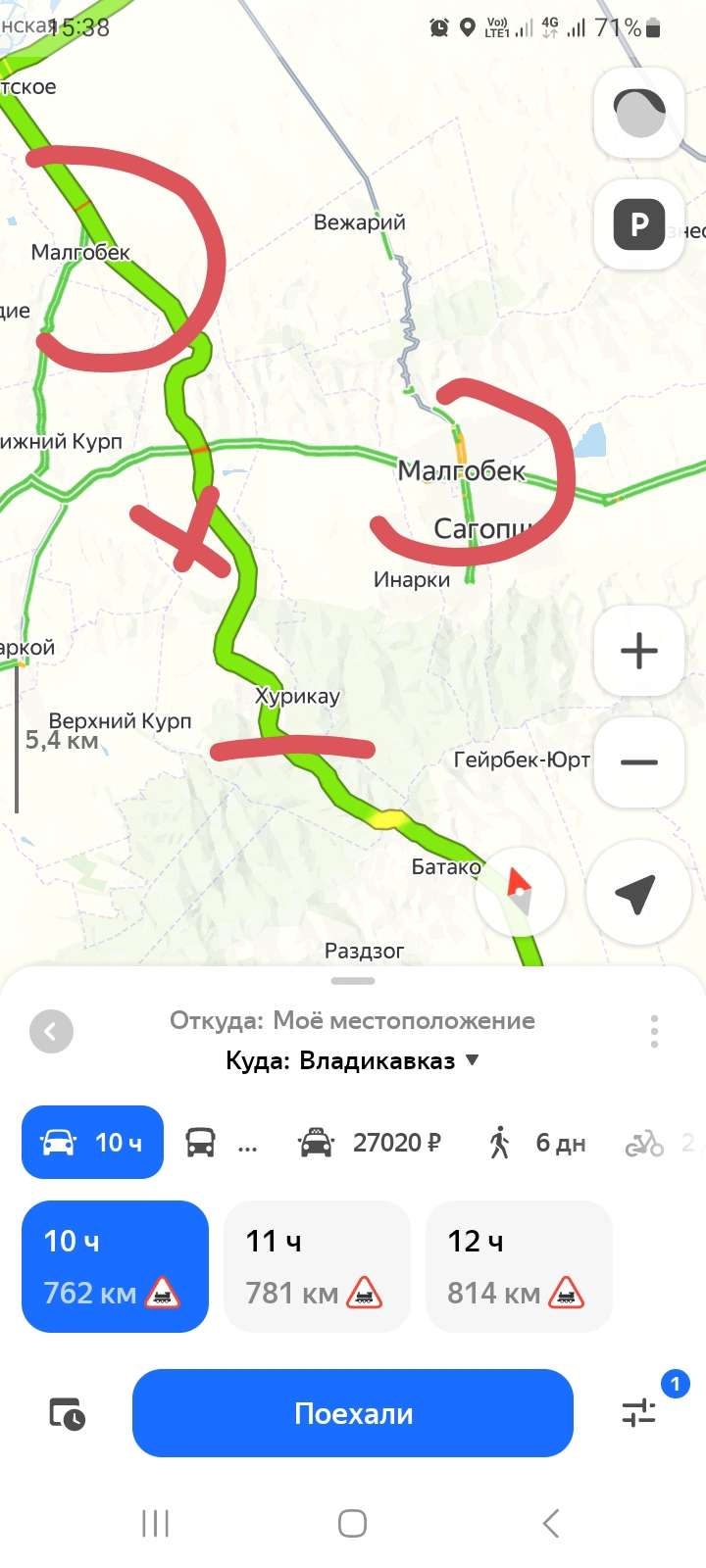Open the traffic layer button

639,113
